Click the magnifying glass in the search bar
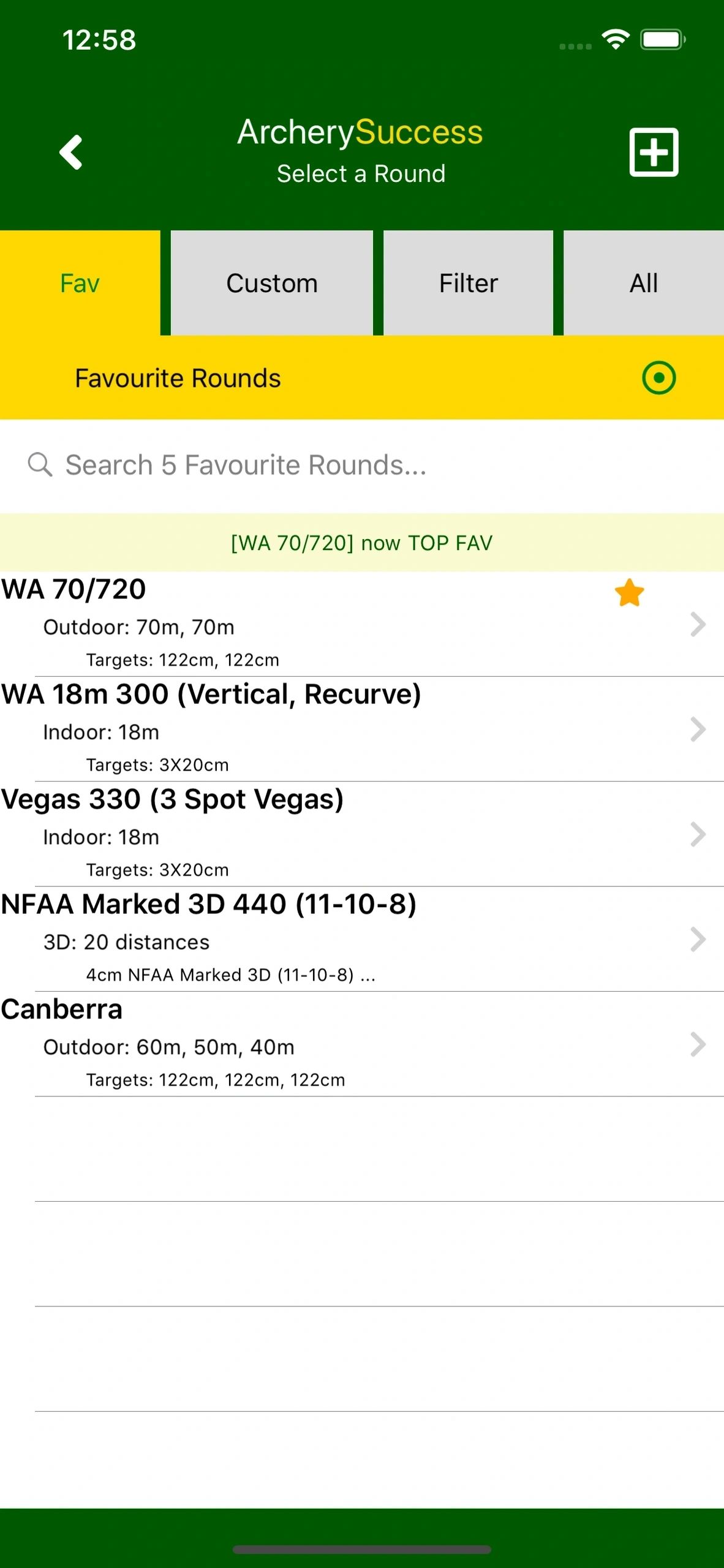Screen dimensions: 724x1568 [x=40, y=464]
